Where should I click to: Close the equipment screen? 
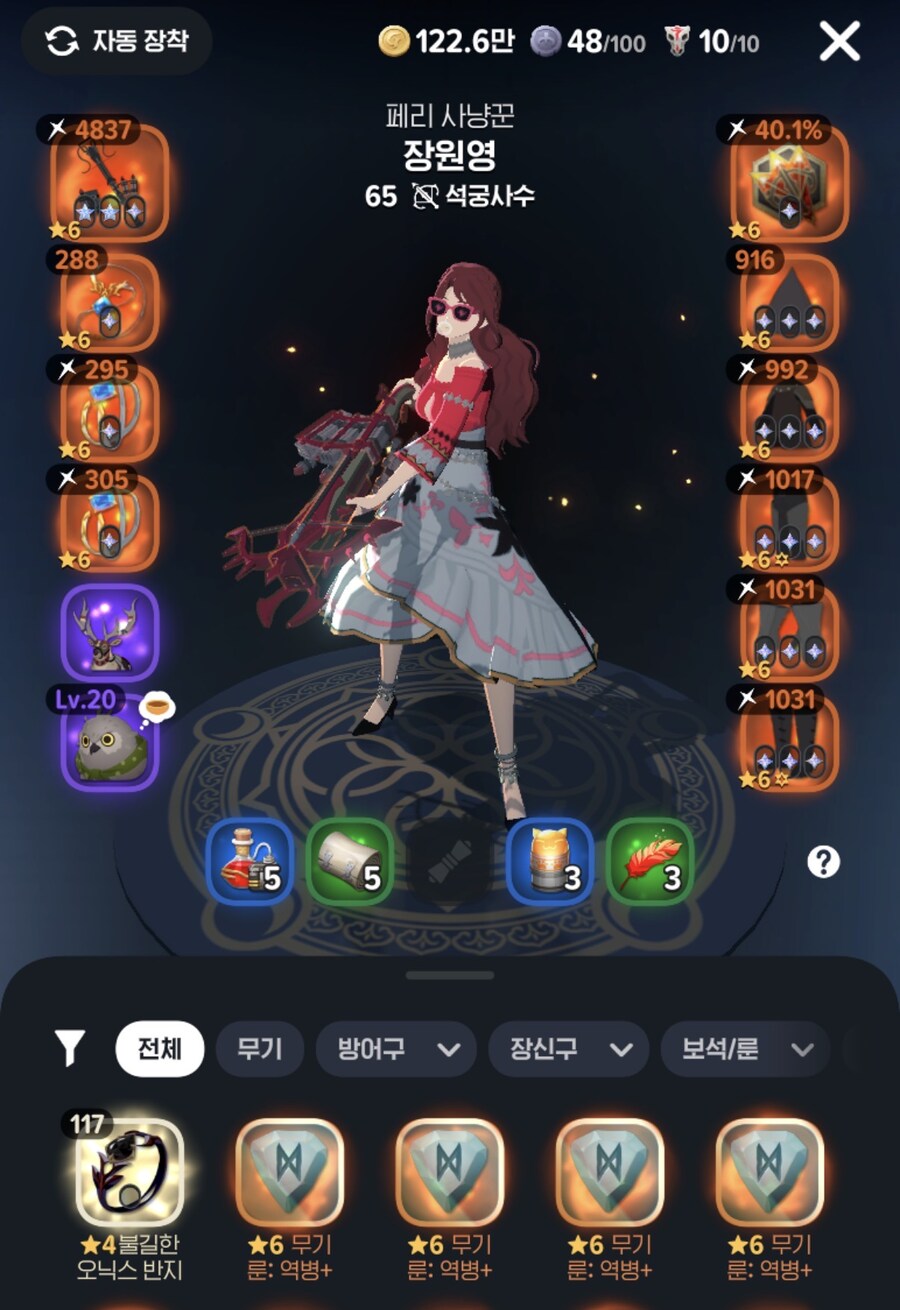tap(839, 41)
